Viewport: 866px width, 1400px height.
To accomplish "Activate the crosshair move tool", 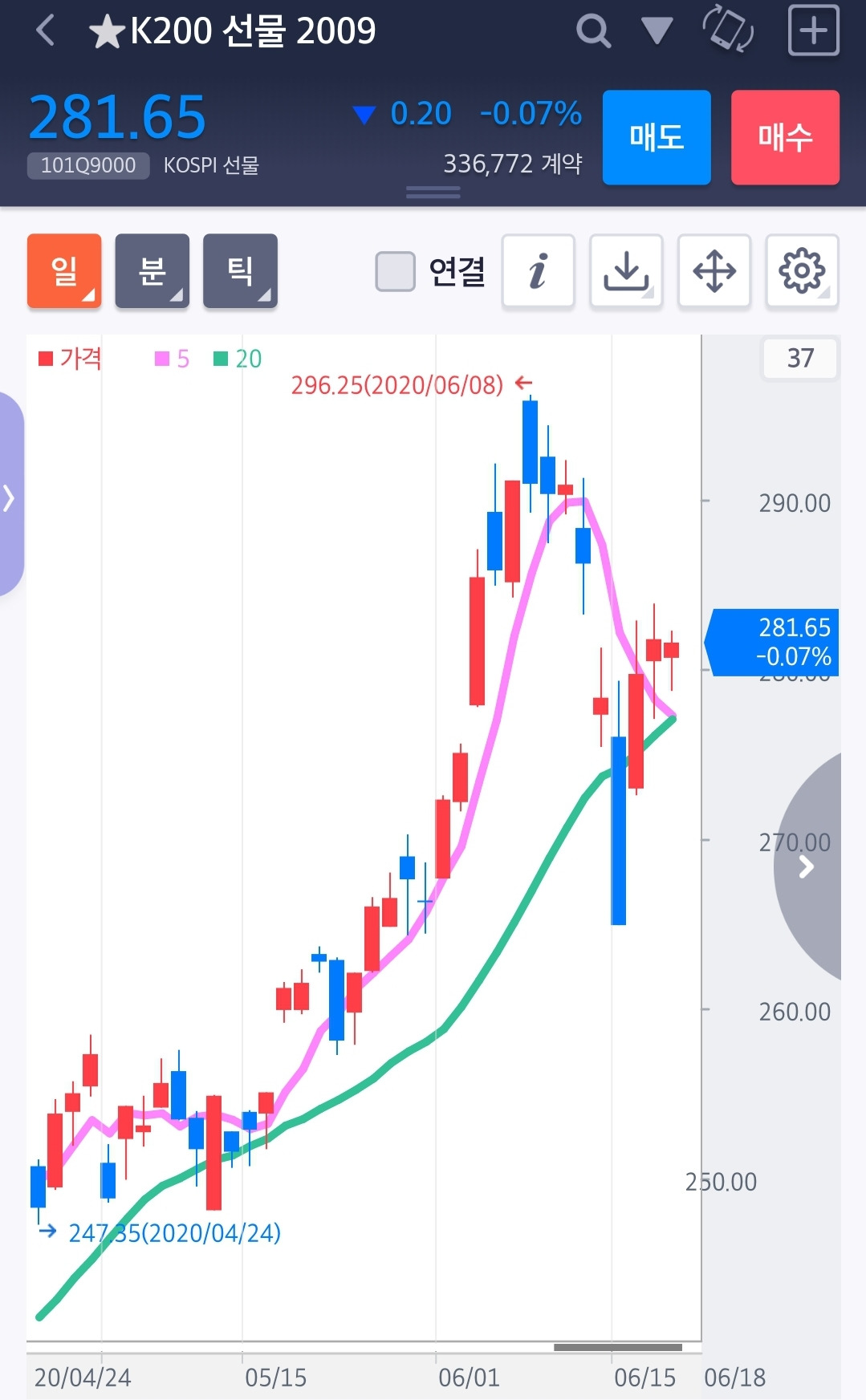I will click(x=714, y=271).
